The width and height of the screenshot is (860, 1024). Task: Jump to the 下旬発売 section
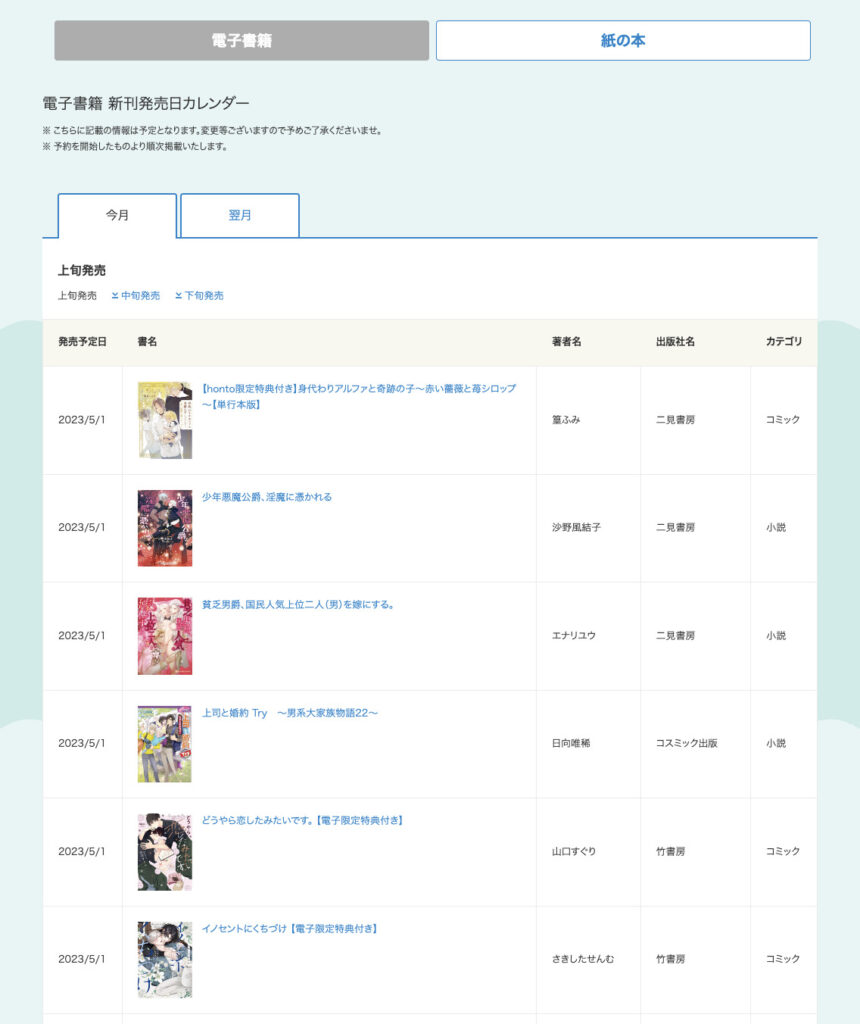(x=199, y=296)
